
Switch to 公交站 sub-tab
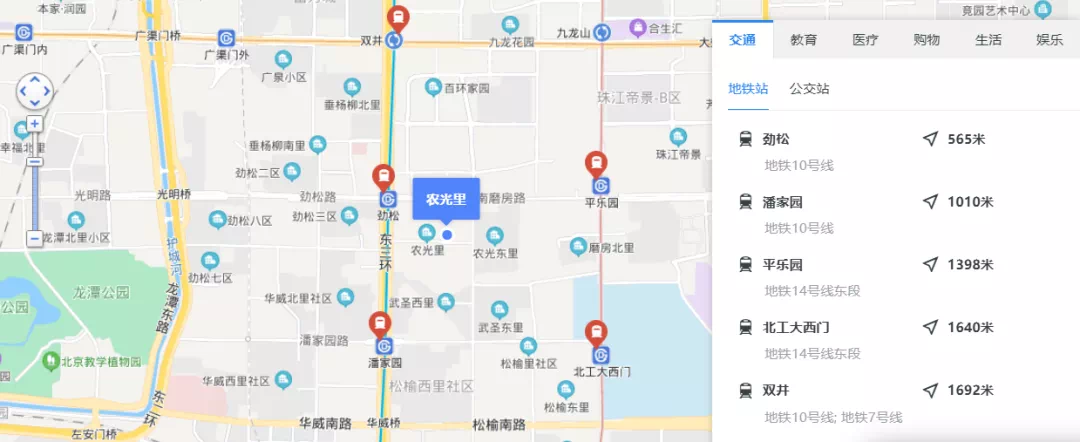[x=809, y=89]
